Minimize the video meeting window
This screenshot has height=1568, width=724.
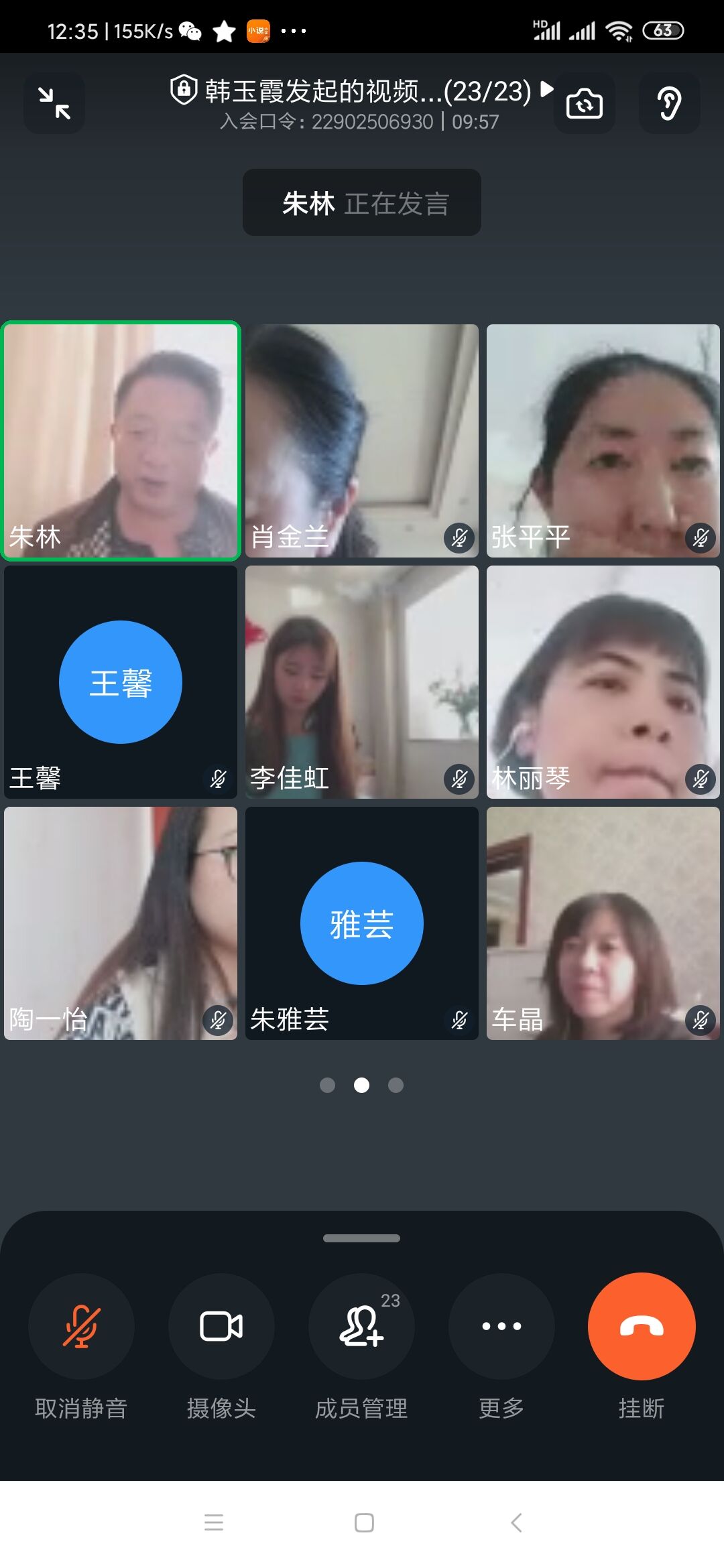click(54, 103)
